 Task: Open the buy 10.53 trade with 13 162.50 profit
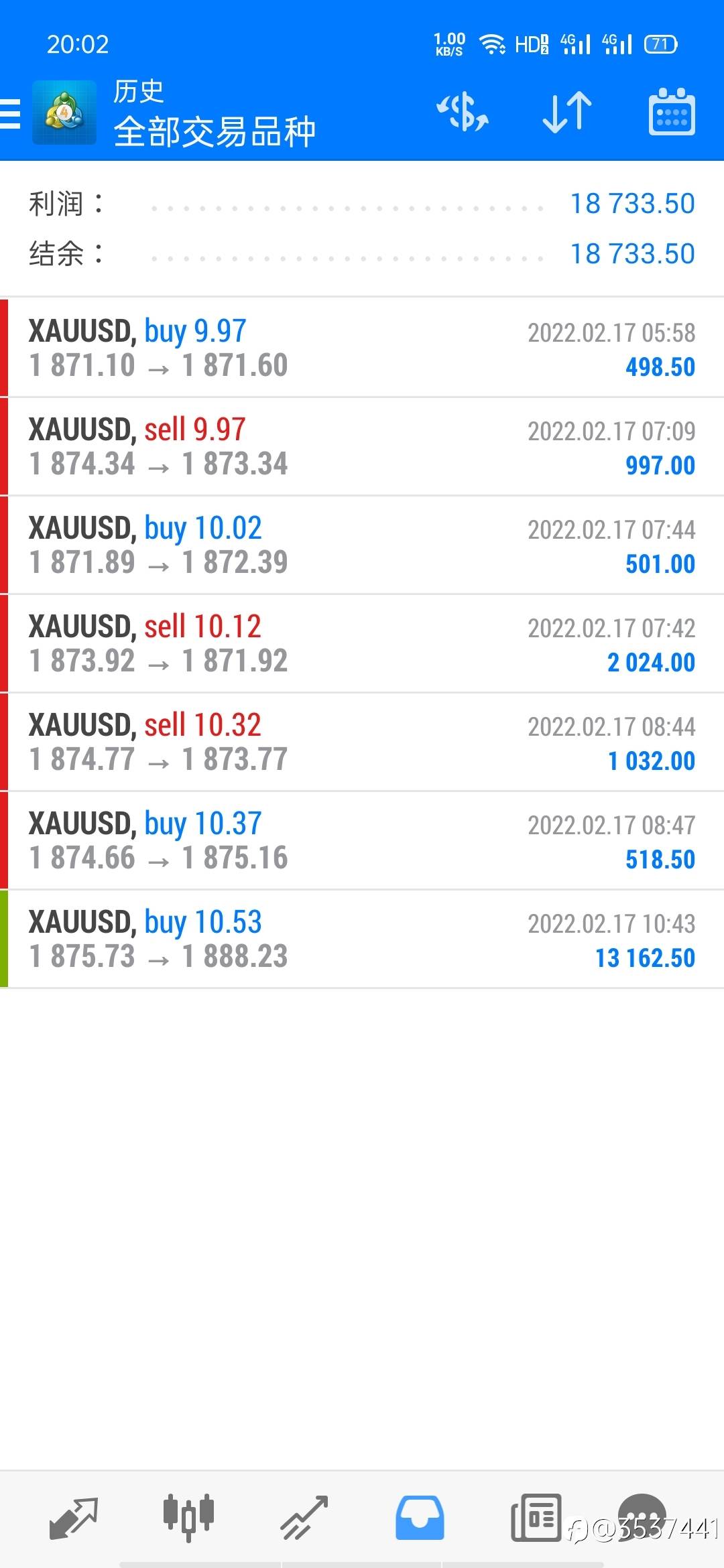(362, 939)
